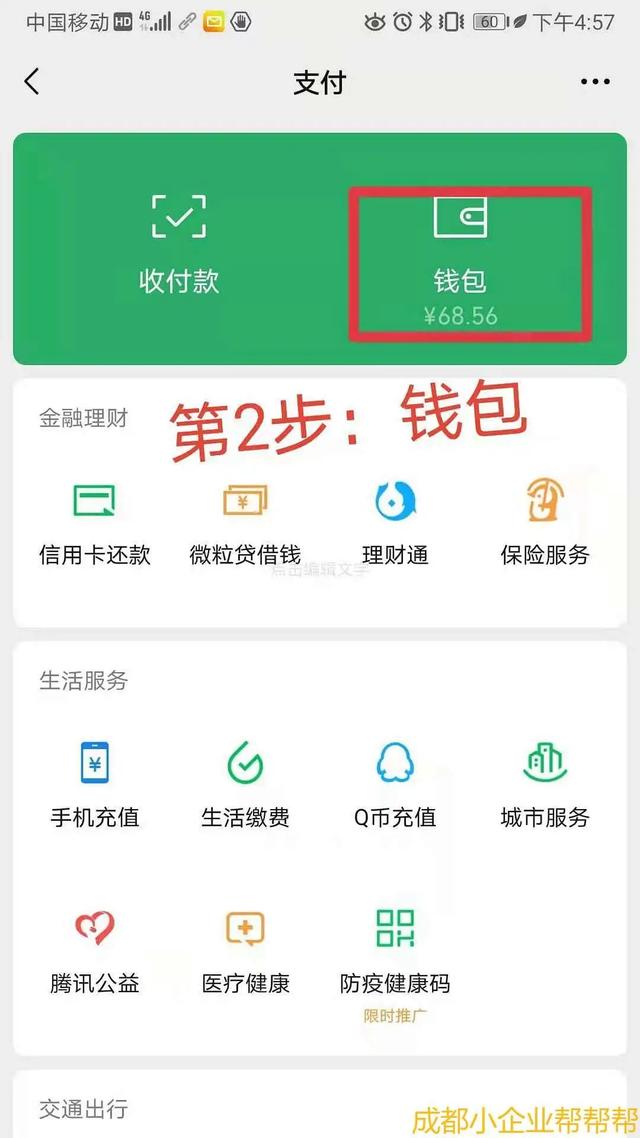Open 收付款 to pay or receive money
This screenshot has height=1138, width=640.
[179, 245]
